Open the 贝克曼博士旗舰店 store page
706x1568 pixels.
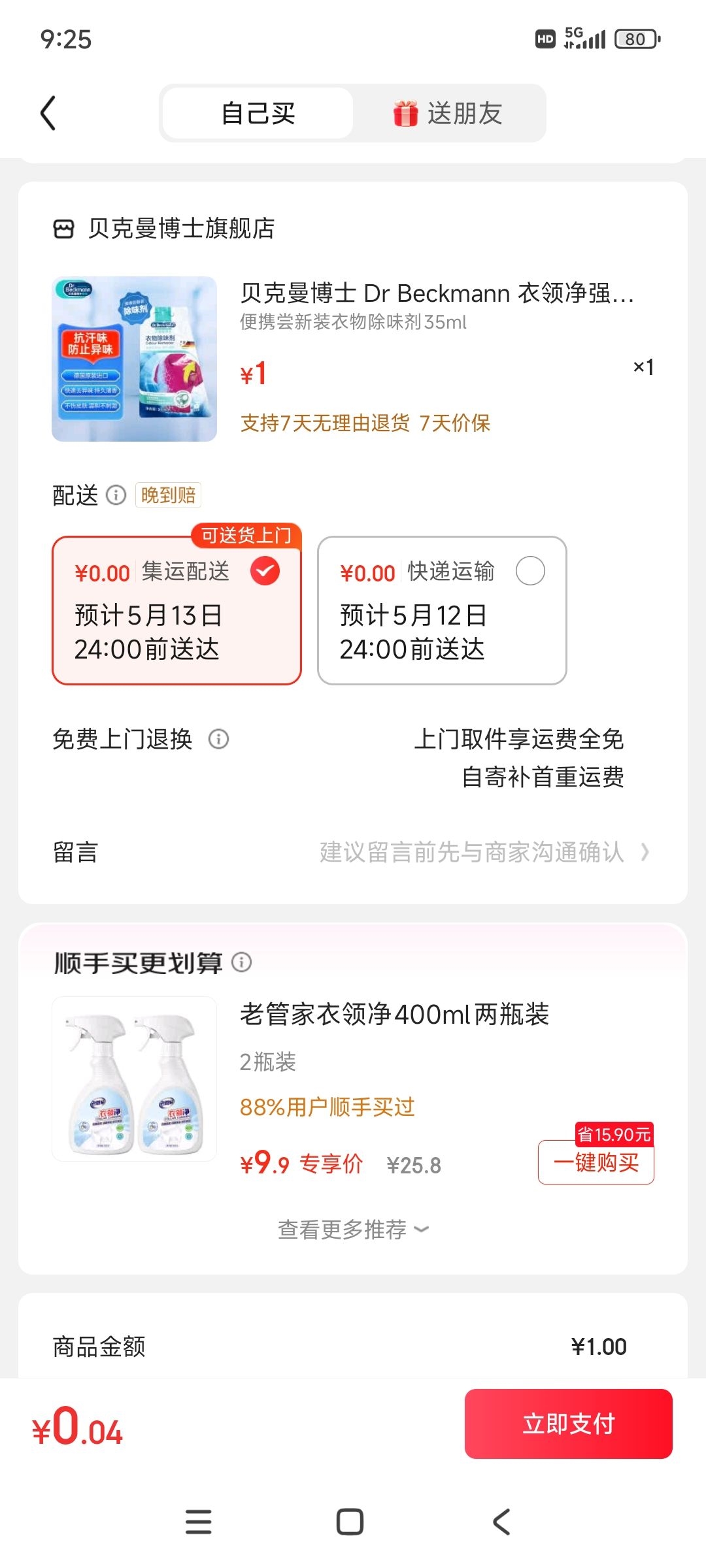[180, 229]
